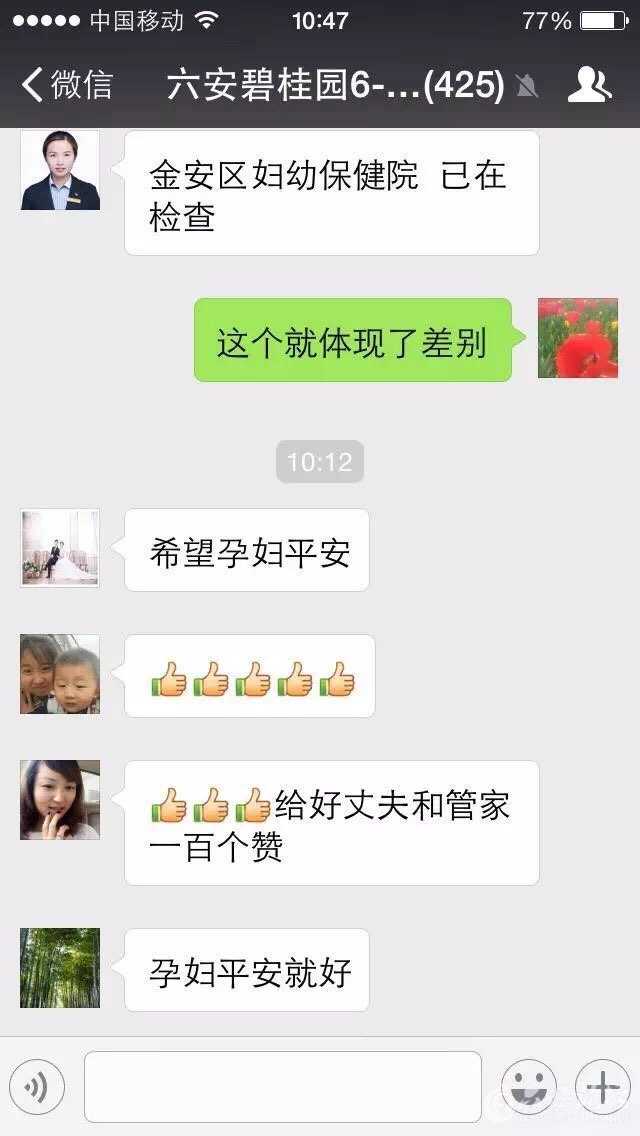
Task: Tap the red flower avatar
Action: (578, 338)
